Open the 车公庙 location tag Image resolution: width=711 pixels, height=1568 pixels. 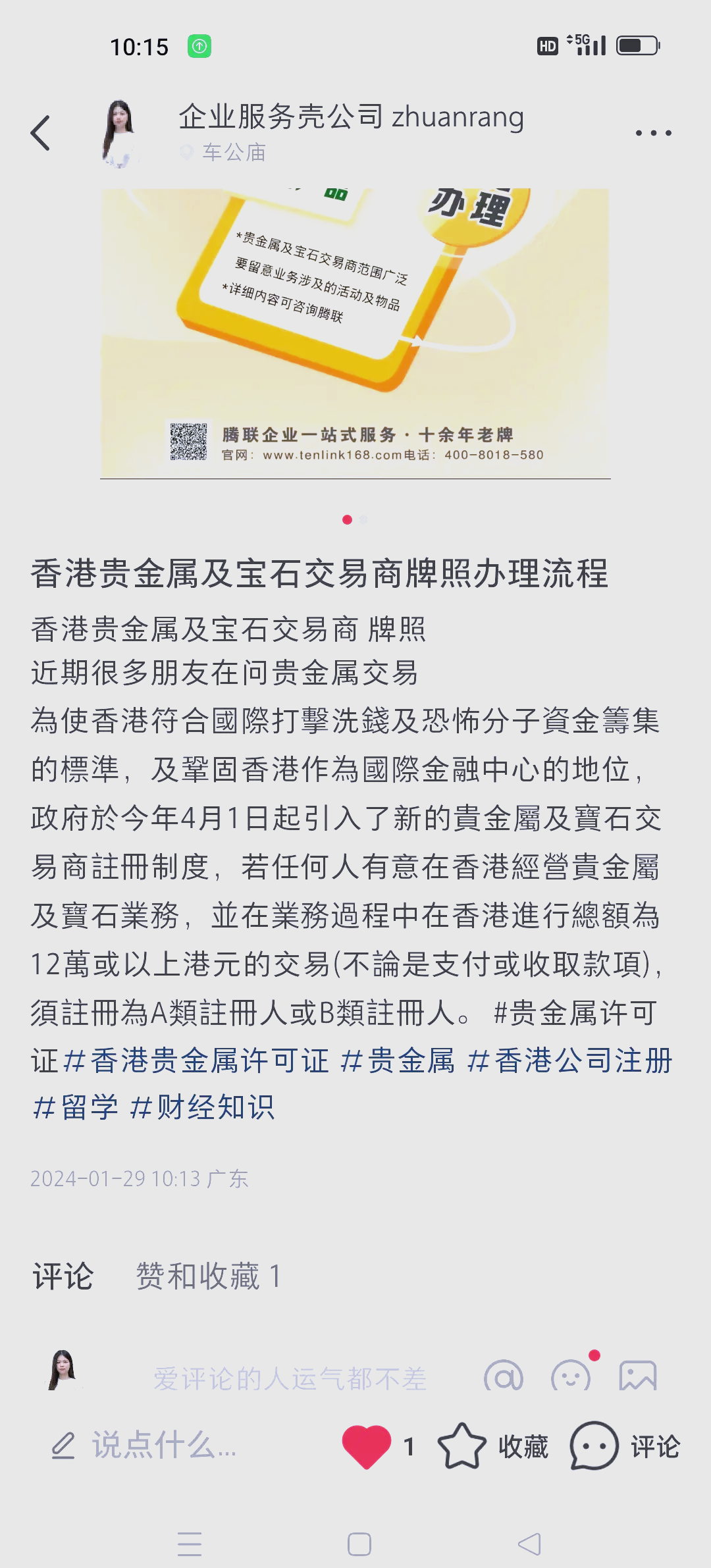224,153
